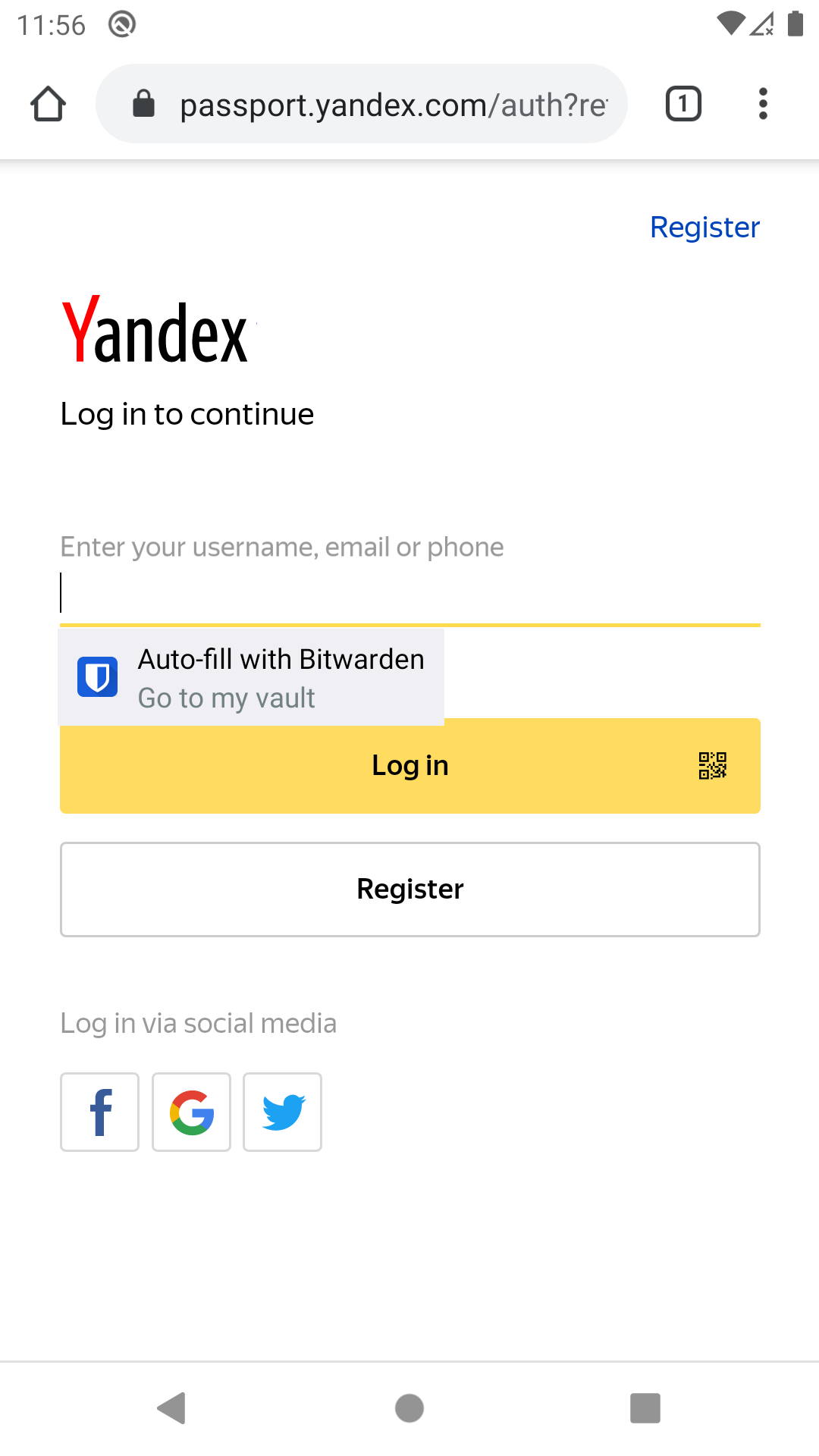Tap the address bar URL
The width and height of the screenshot is (819, 1456).
point(393,105)
